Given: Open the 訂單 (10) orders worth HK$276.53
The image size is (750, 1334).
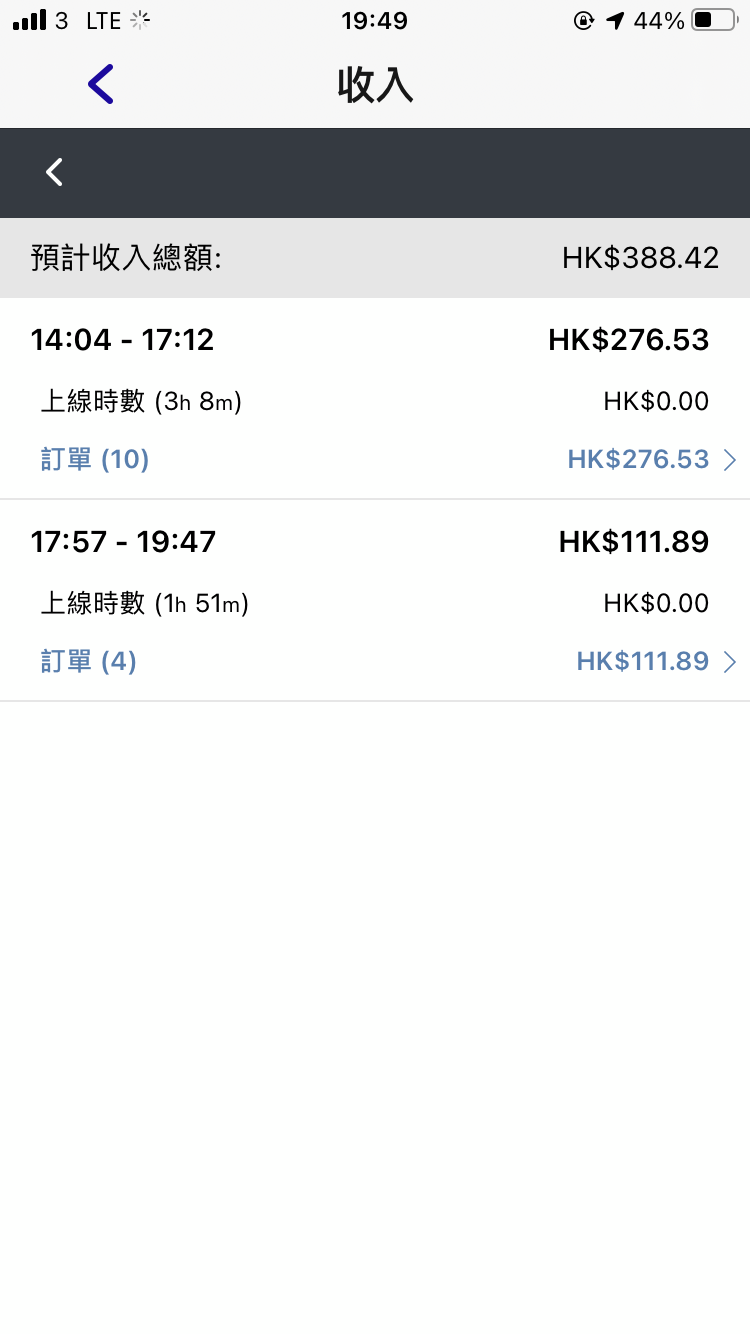Looking at the screenshot, I should pyautogui.click(x=375, y=460).
